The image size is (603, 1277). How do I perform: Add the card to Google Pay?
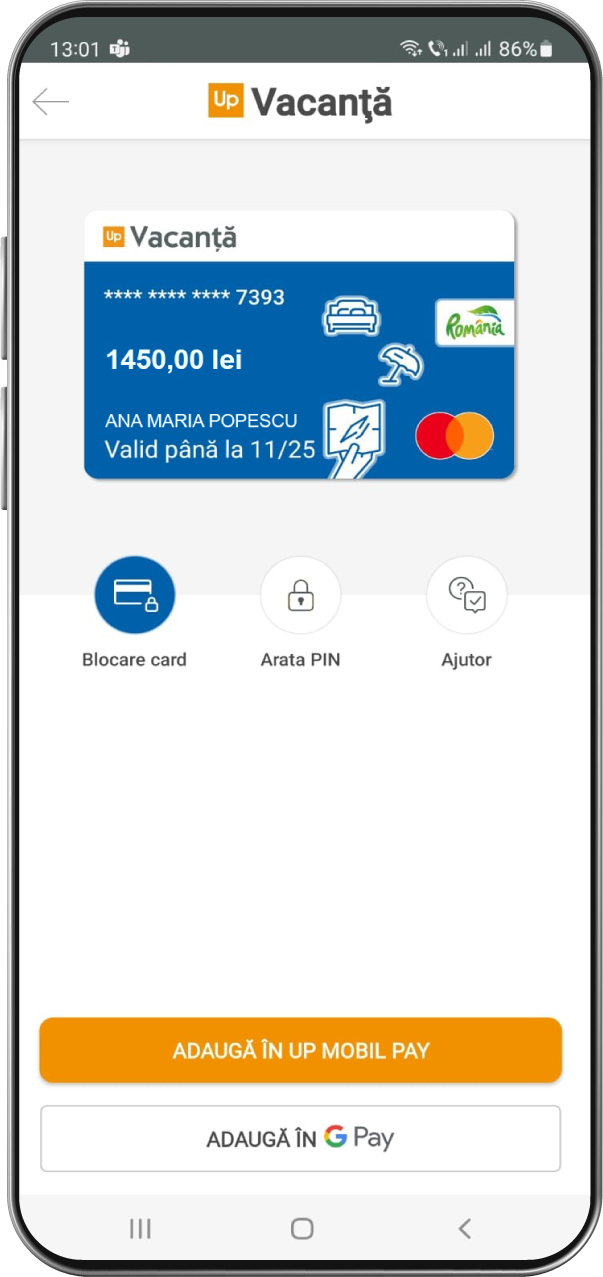coord(300,1138)
